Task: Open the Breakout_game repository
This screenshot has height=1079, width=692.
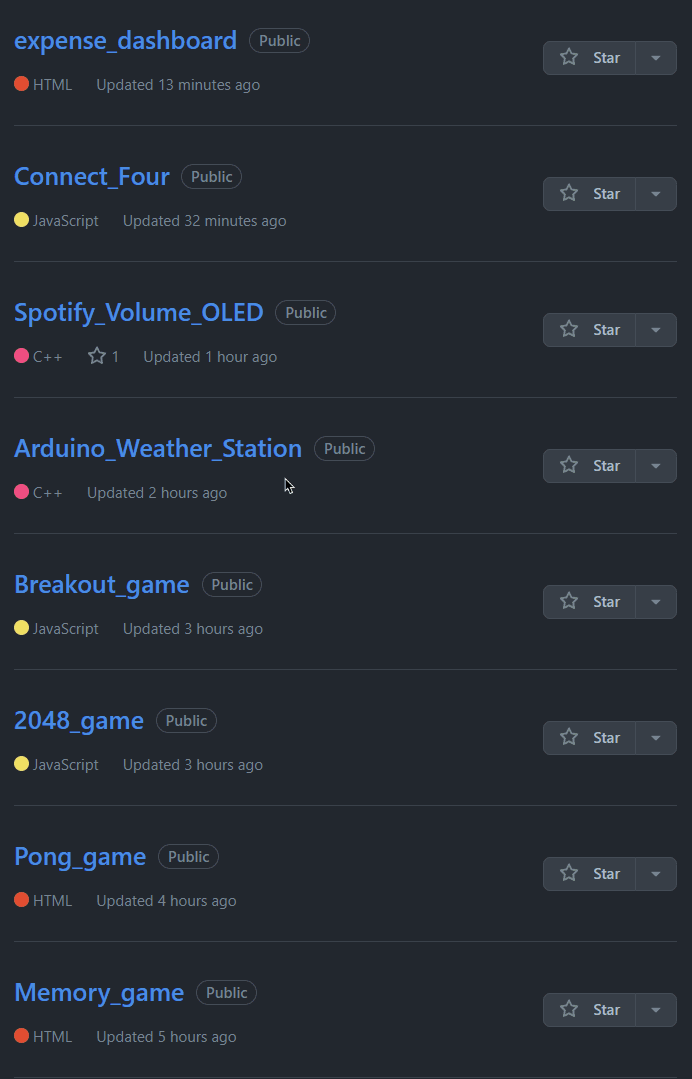Action: tap(101, 585)
